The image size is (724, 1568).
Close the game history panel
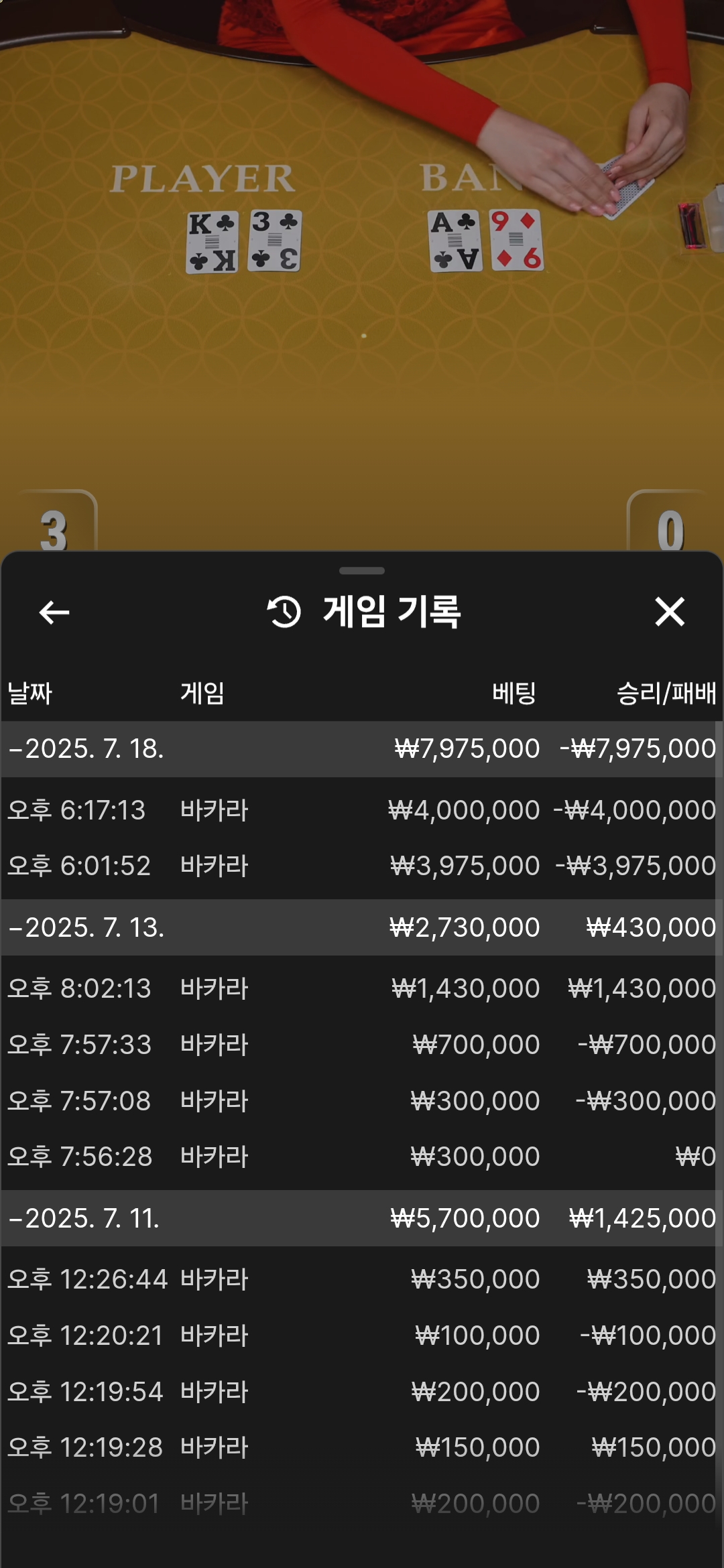pos(670,612)
